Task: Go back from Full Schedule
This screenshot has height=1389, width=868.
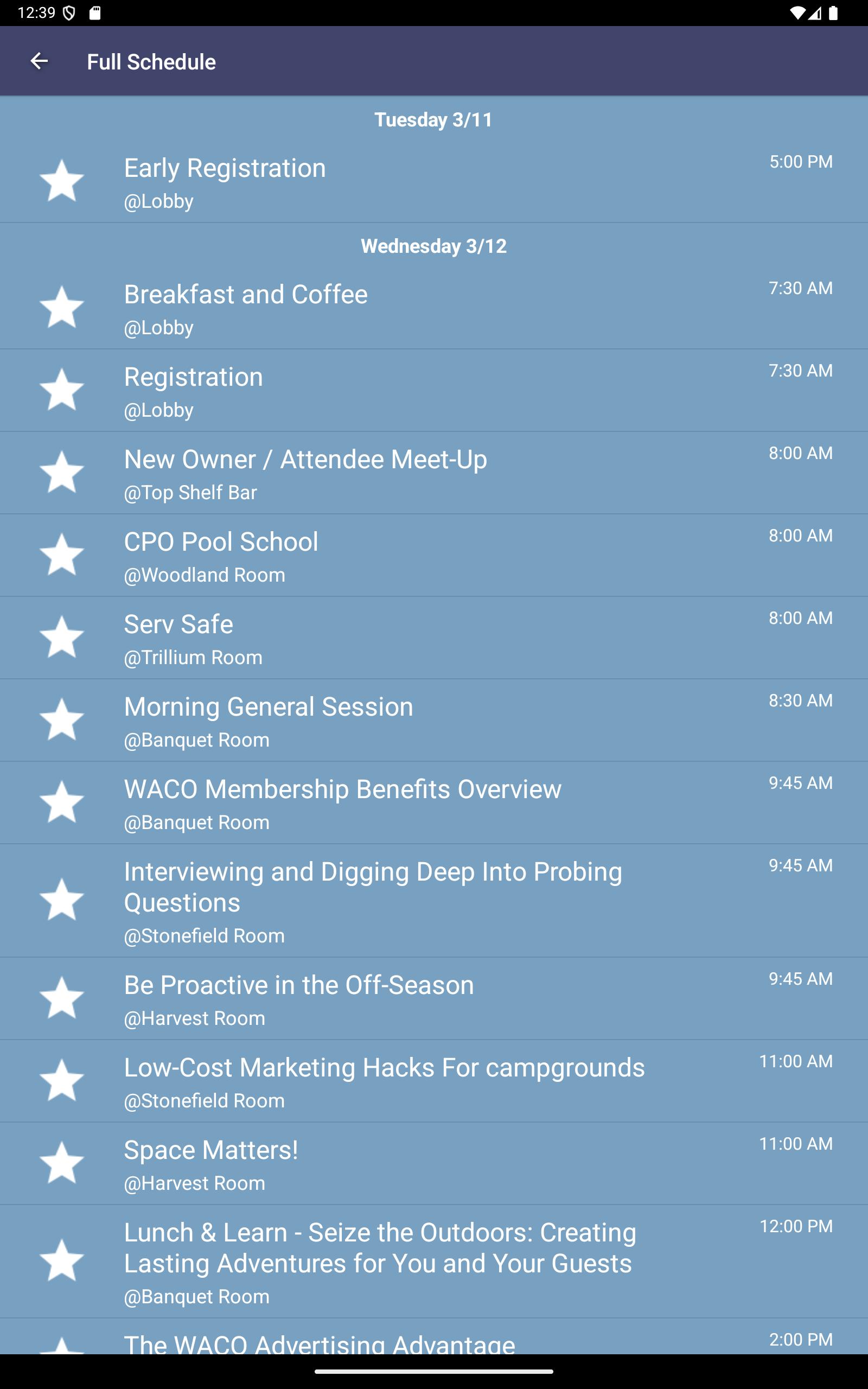Action: [39, 61]
